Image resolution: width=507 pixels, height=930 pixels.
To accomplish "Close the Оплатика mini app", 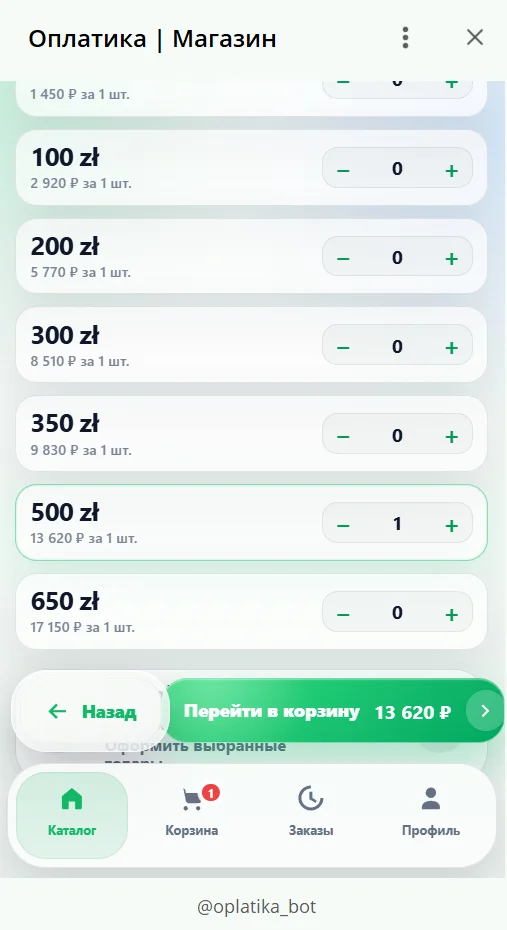I will (475, 37).
